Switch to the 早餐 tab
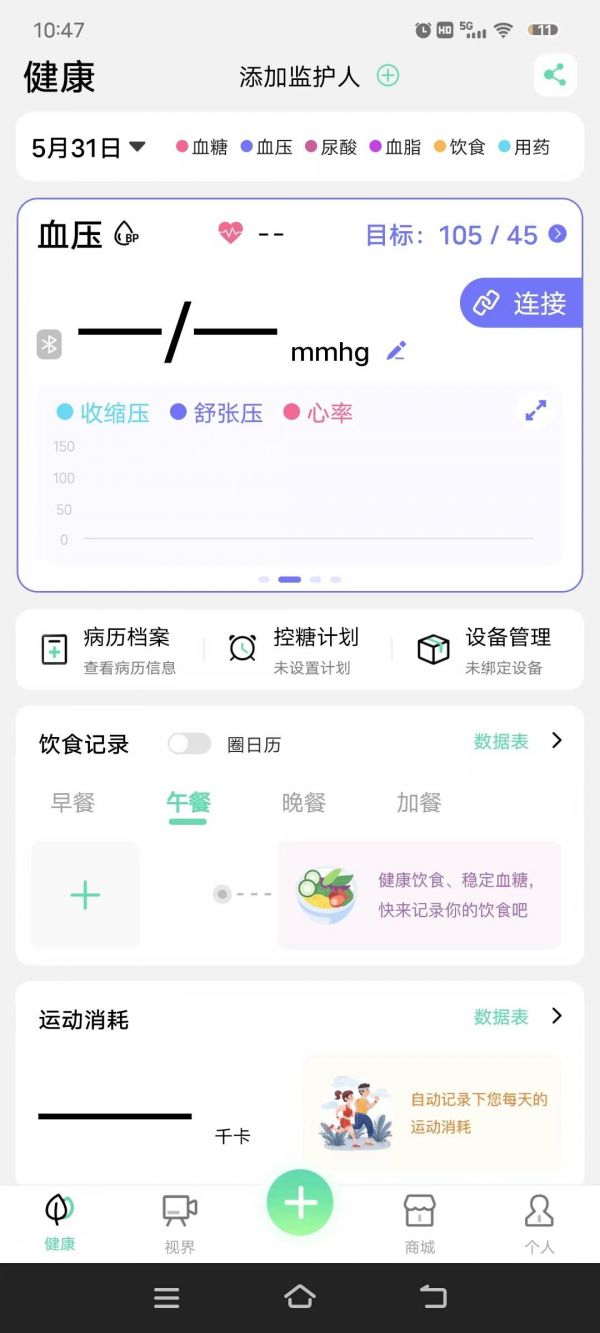This screenshot has height=1333, width=600. click(x=73, y=802)
